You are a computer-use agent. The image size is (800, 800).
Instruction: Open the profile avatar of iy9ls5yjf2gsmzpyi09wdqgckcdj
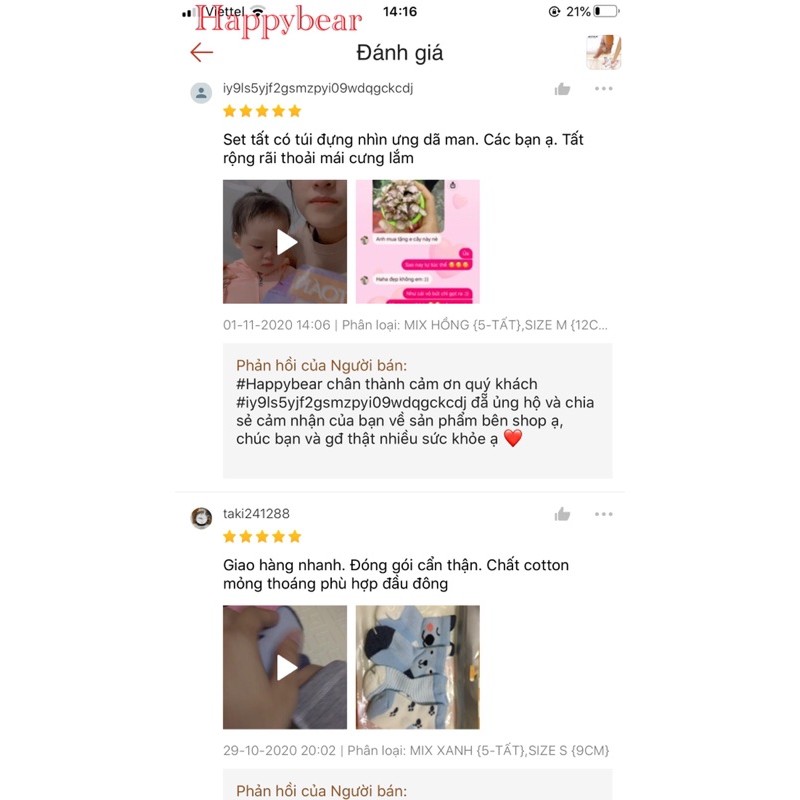pyautogui.click(x=202, y=93)
